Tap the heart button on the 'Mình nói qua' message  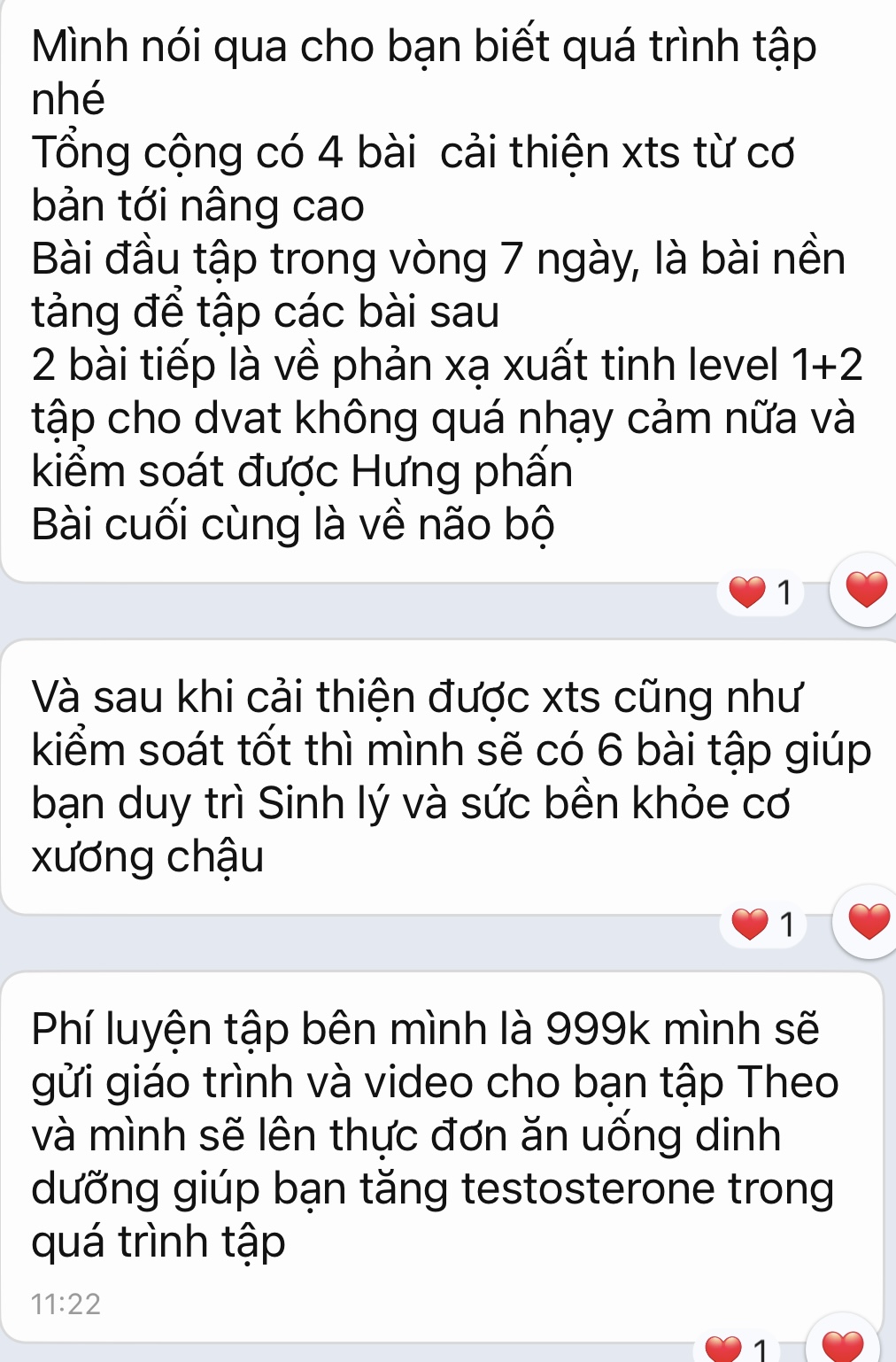coord(866,589)
